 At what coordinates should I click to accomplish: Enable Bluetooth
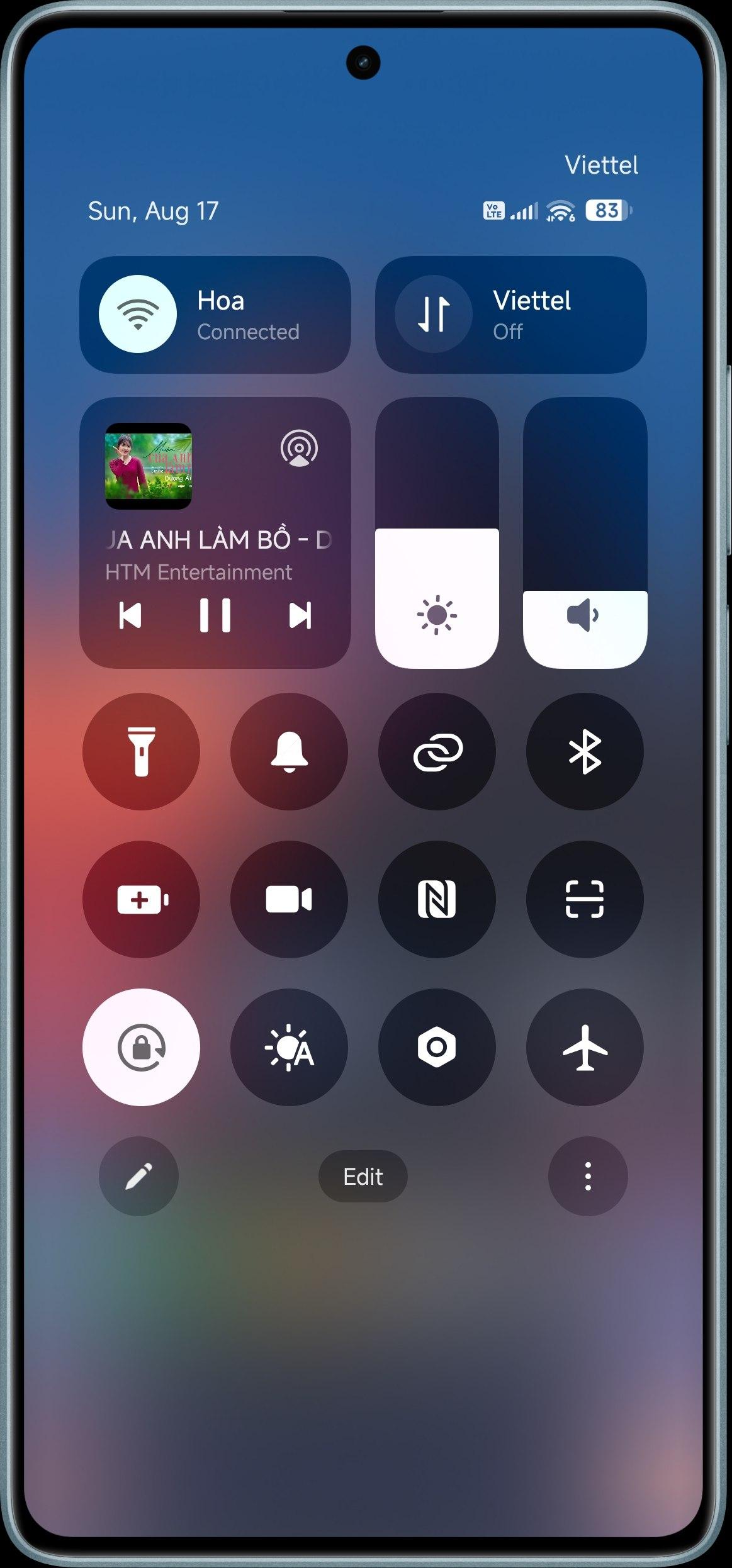[x=585, y=751]
